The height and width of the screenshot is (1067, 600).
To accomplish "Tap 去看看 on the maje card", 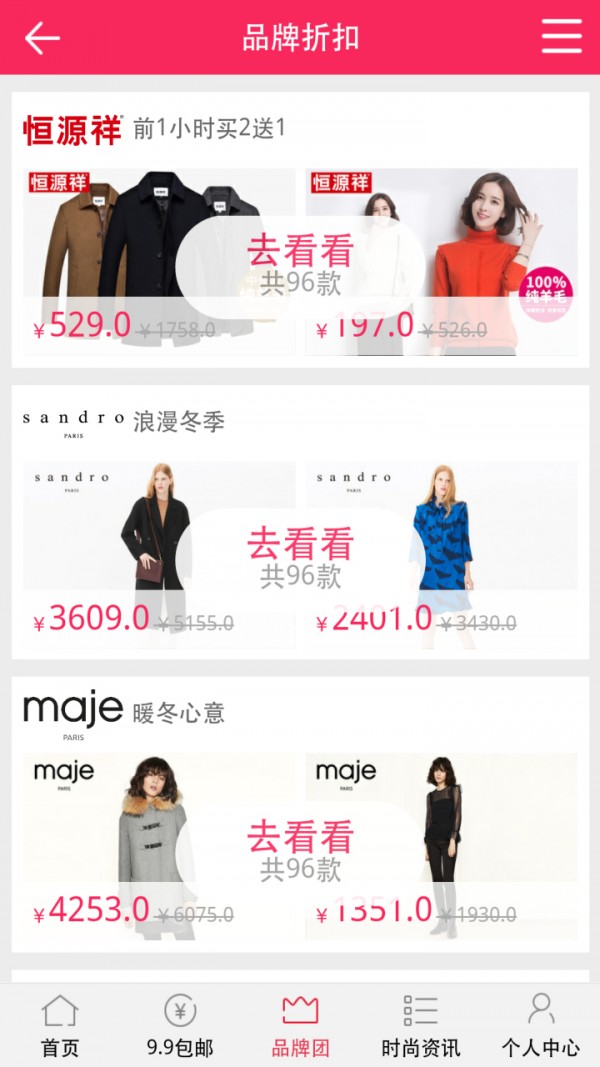I will [x=300, y=850].
